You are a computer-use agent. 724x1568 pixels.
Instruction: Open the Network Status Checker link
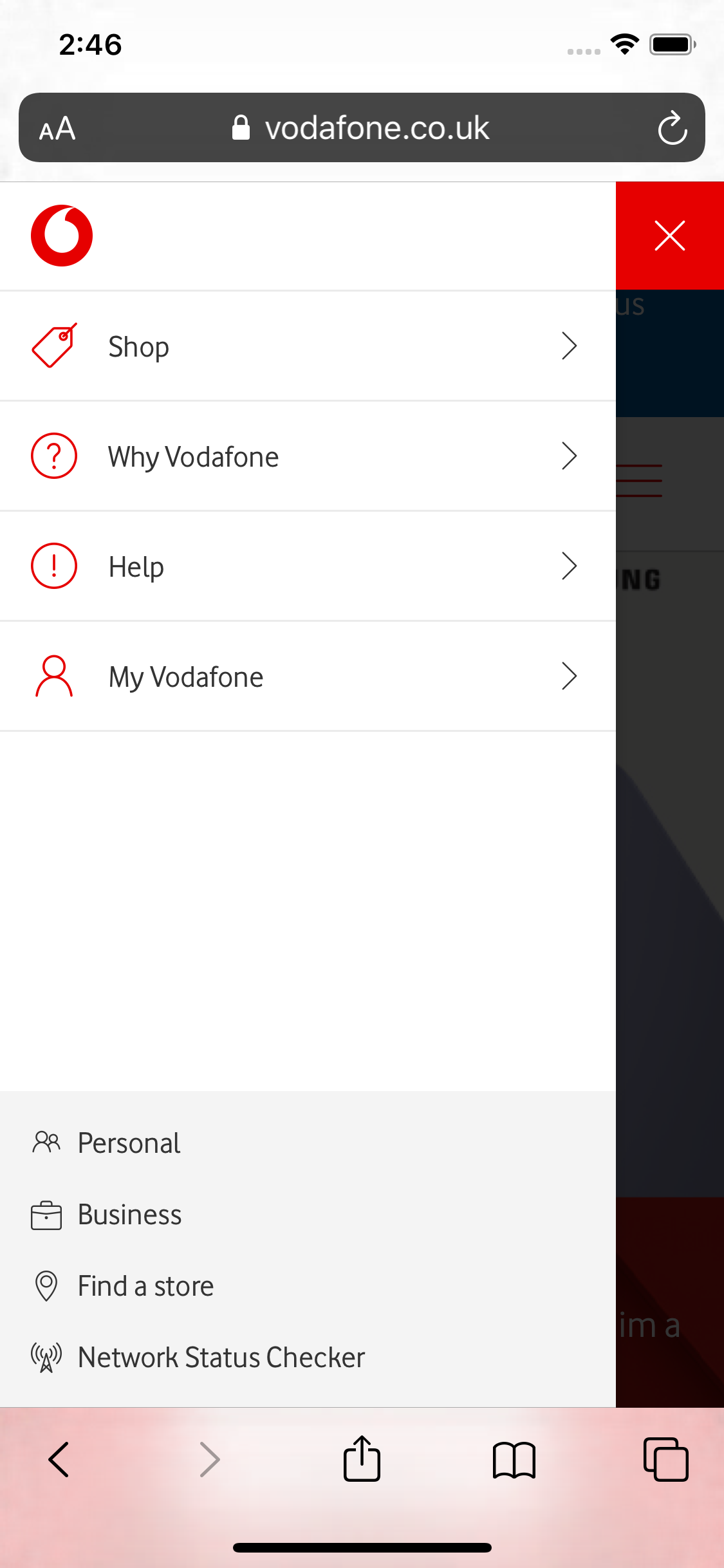220,1357
